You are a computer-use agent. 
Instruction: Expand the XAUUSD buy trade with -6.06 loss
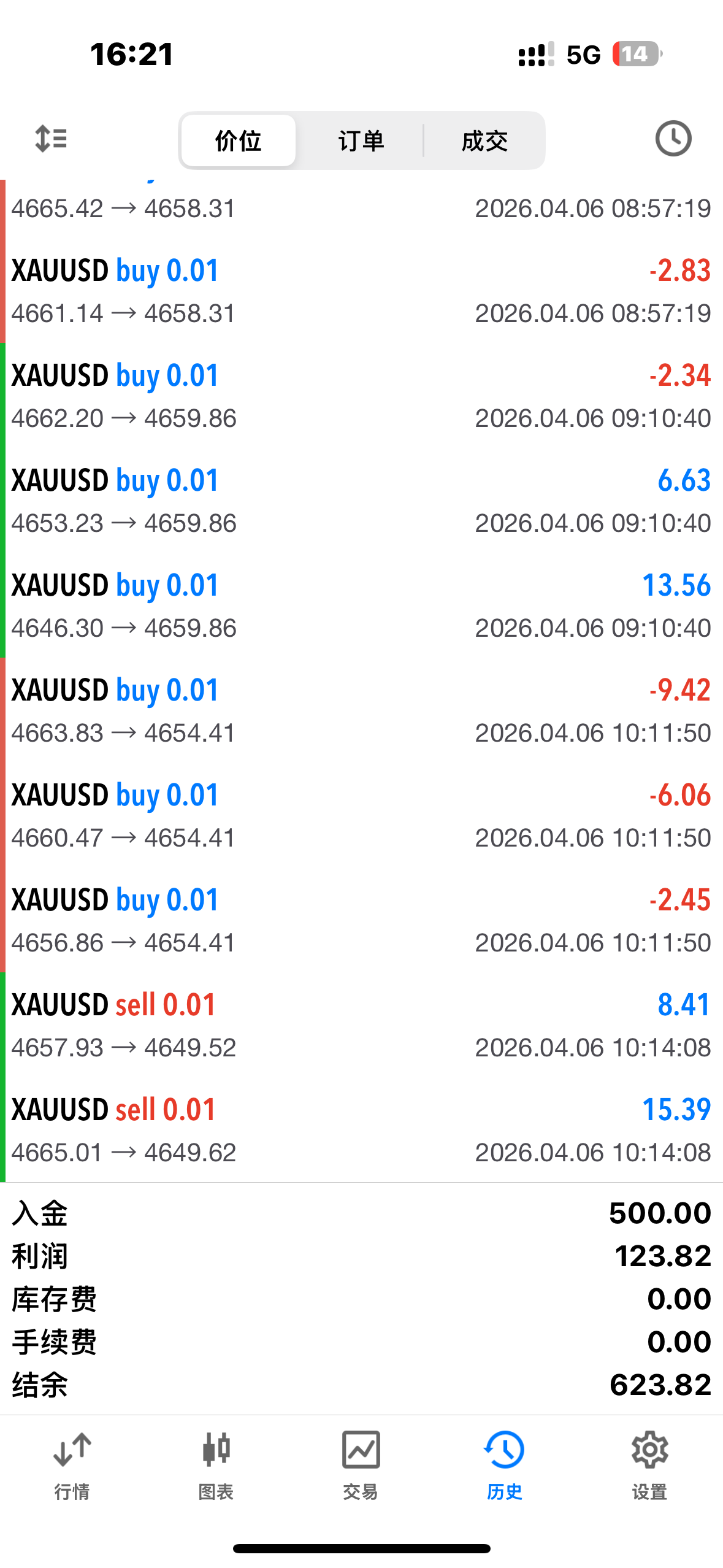click(361, 815)
